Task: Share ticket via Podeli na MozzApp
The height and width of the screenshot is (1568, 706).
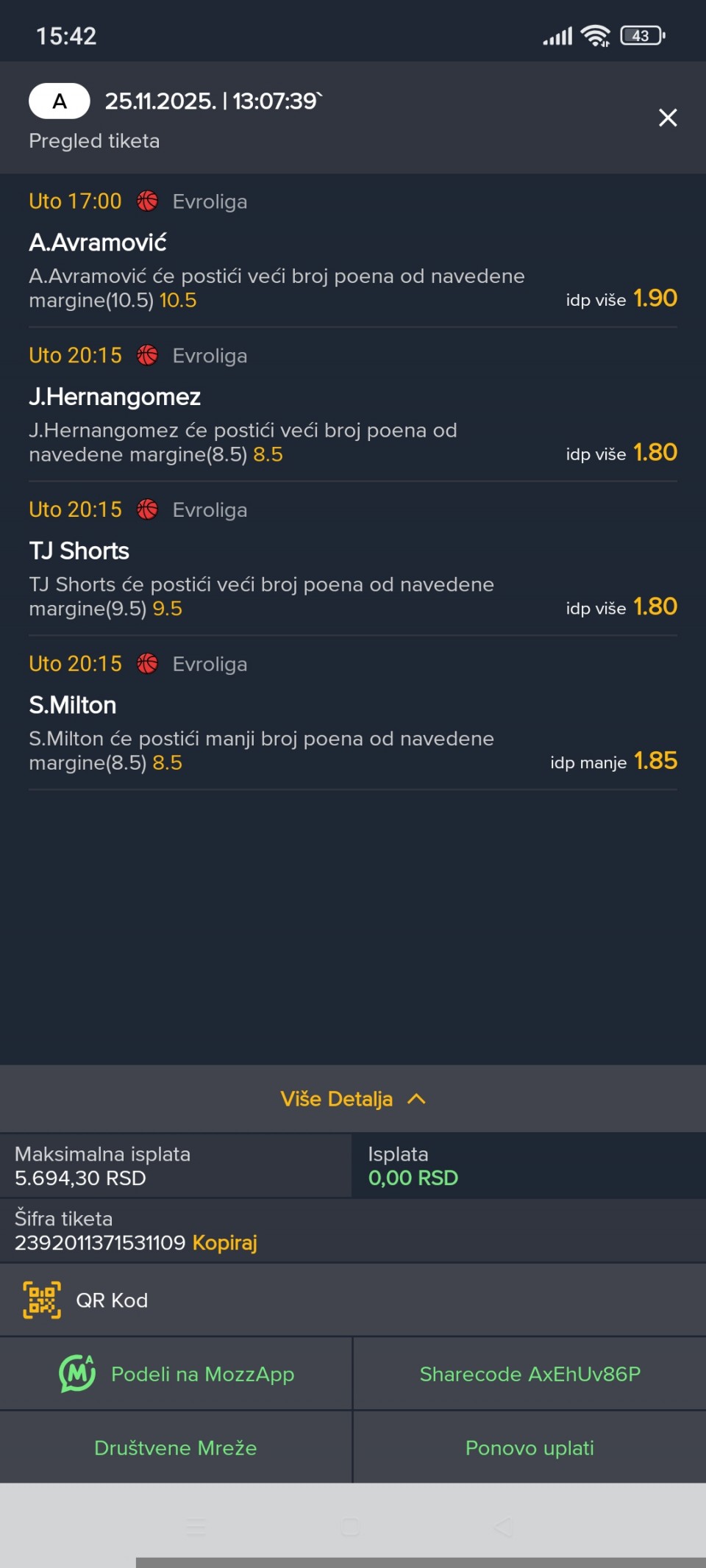Action: pyautogui.click(x=176, y=1374)
